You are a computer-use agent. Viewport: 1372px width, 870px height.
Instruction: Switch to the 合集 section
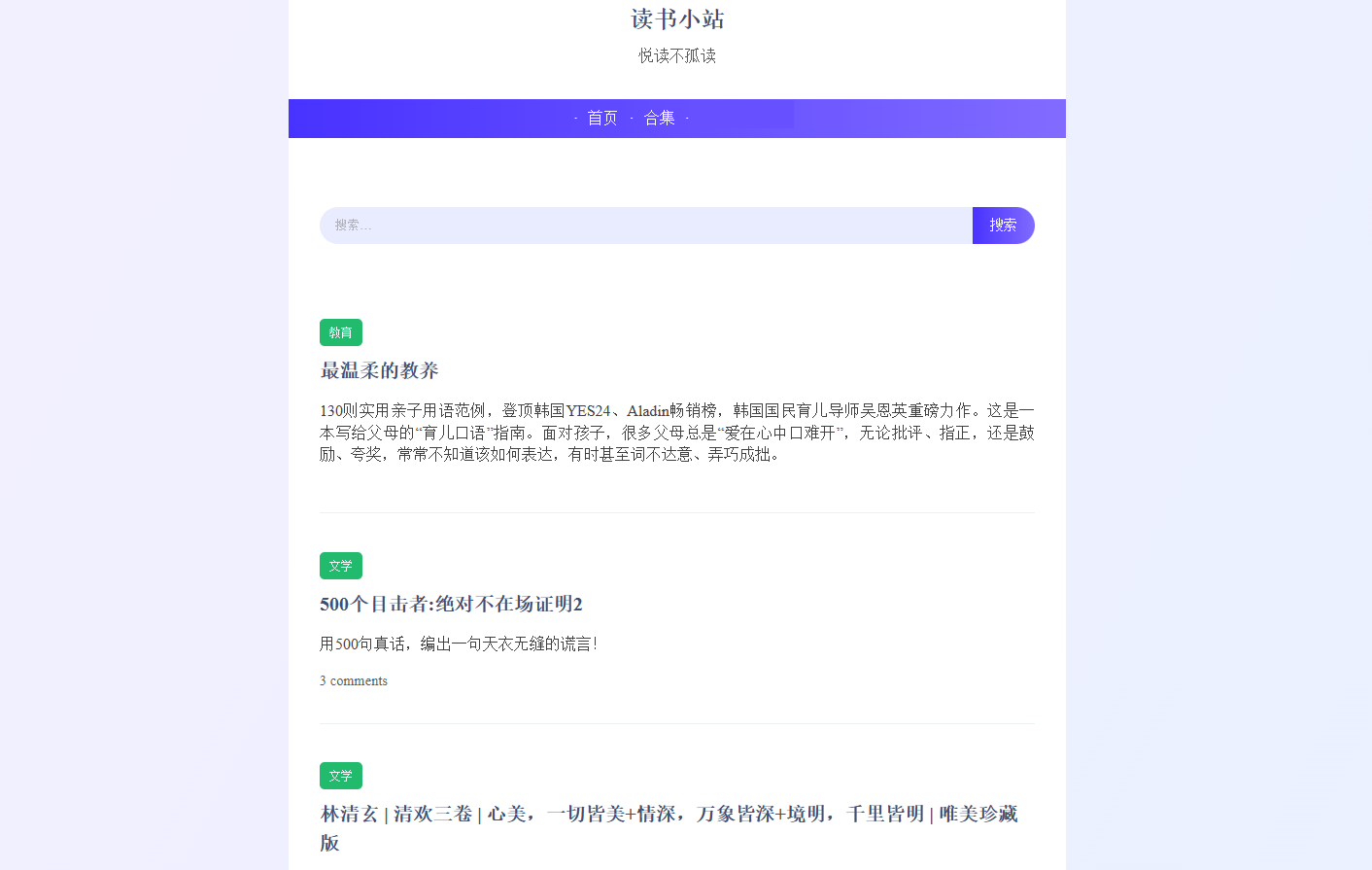point(659,118)
